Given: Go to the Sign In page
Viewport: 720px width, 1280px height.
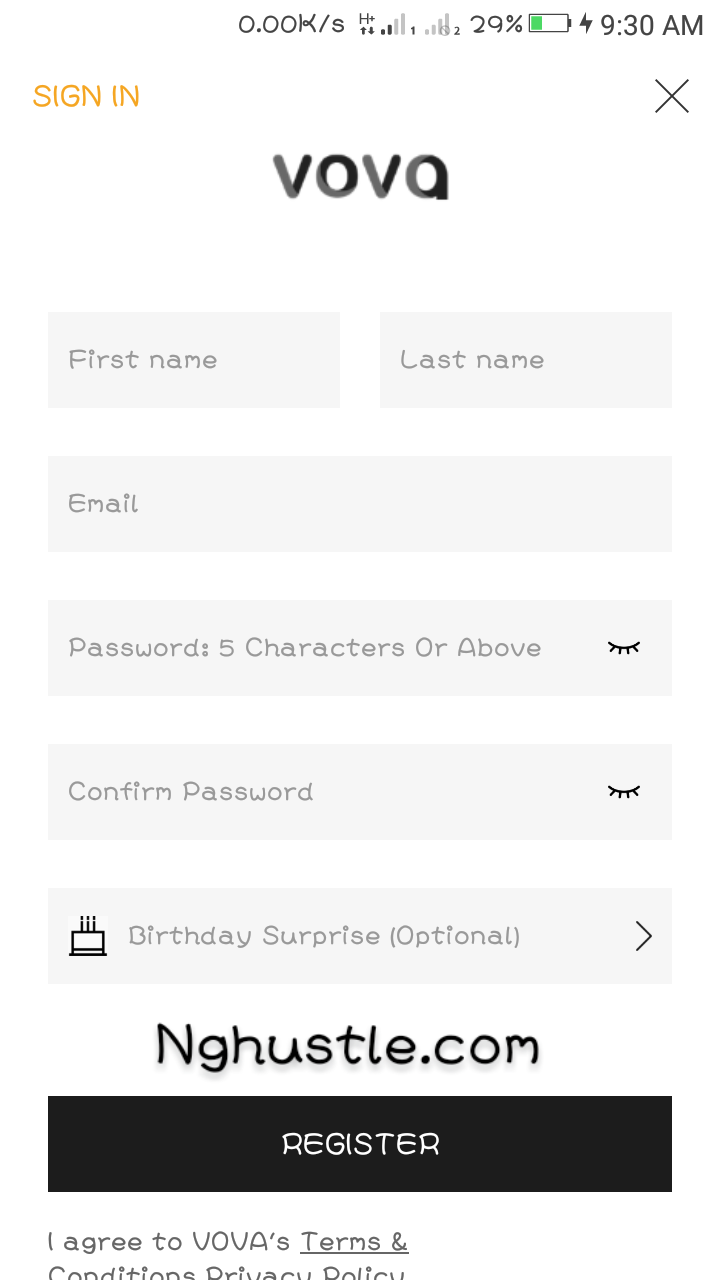Looking at the screenshot, I should 86,96.
